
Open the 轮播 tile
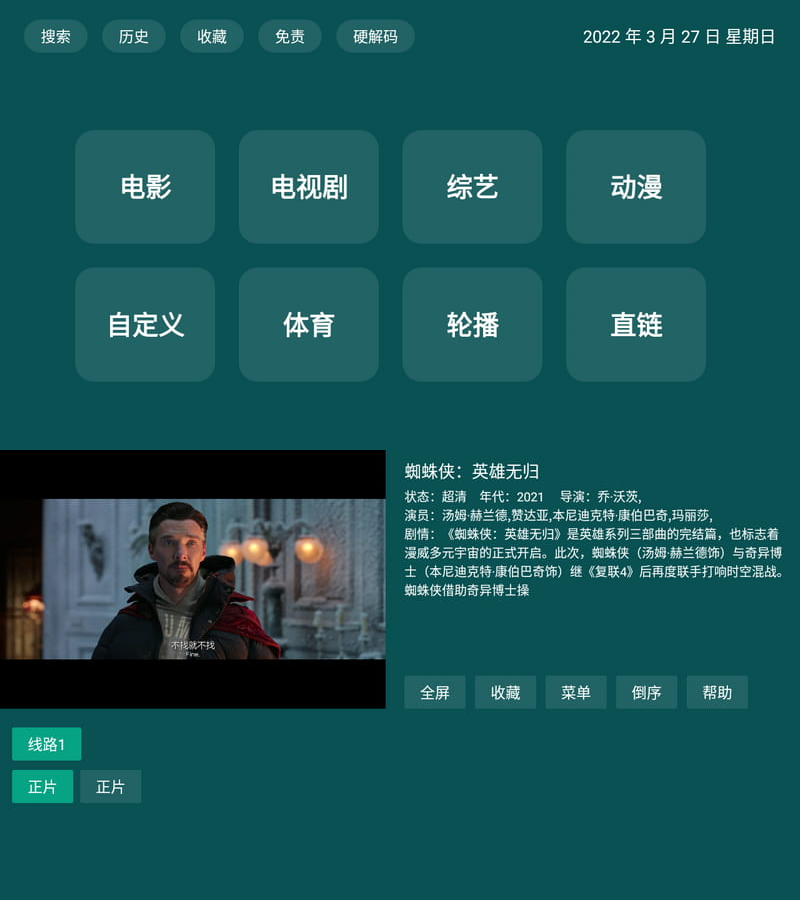click(x=472, y=324)
